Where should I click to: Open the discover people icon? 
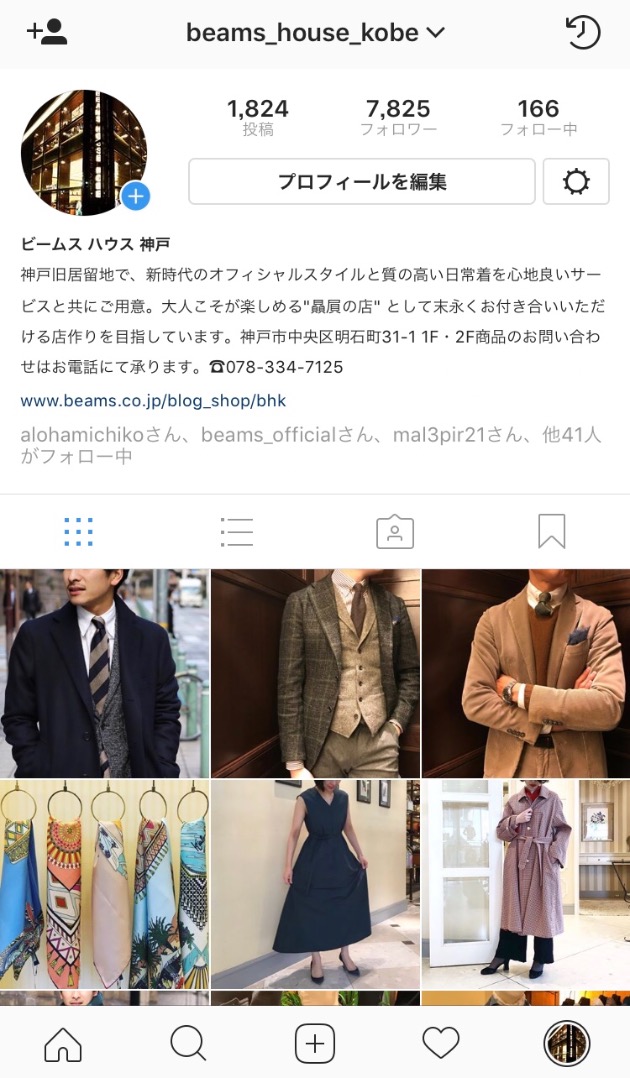pos(46,32)
